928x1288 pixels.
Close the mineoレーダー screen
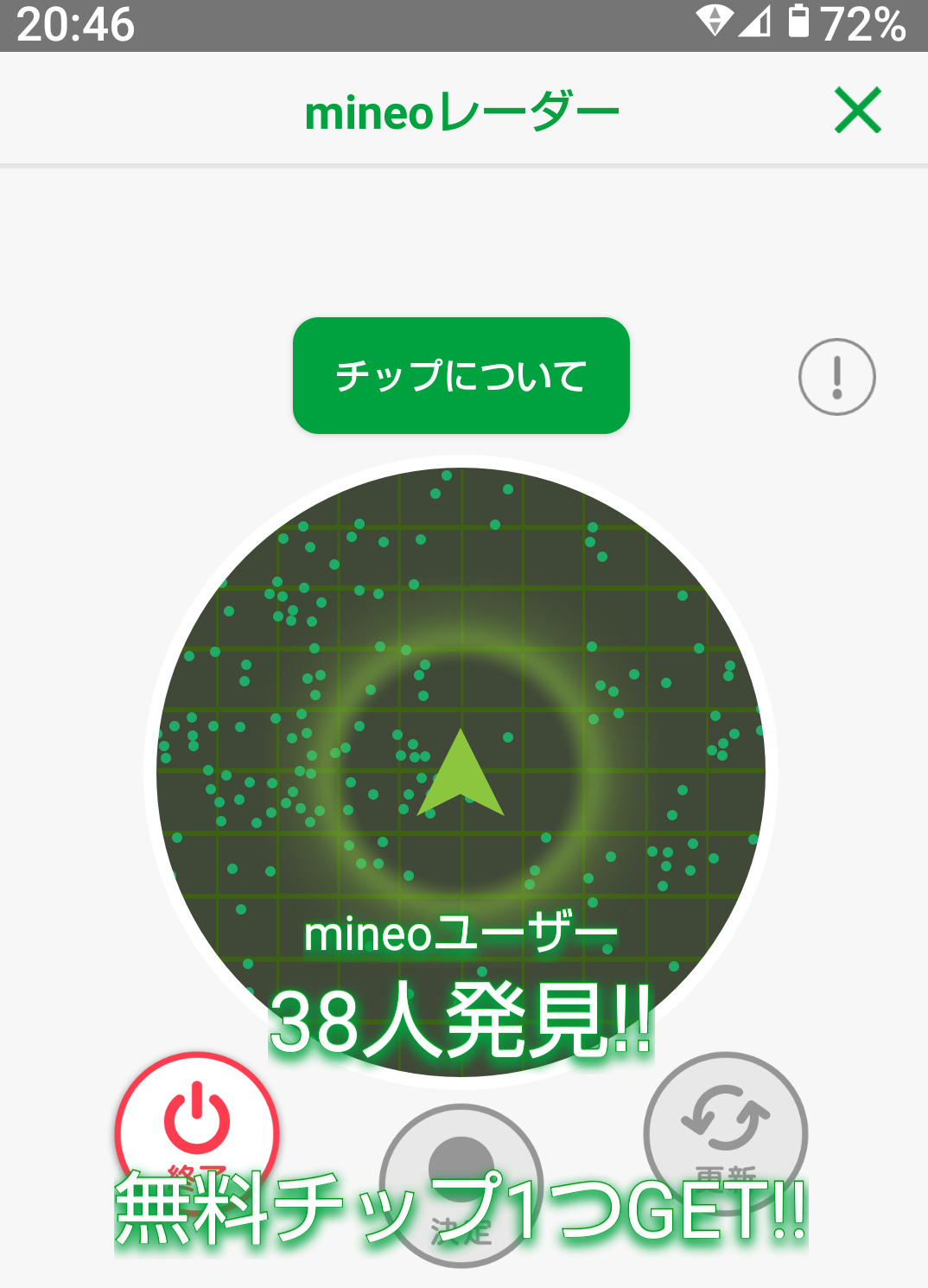pos(857,111)
